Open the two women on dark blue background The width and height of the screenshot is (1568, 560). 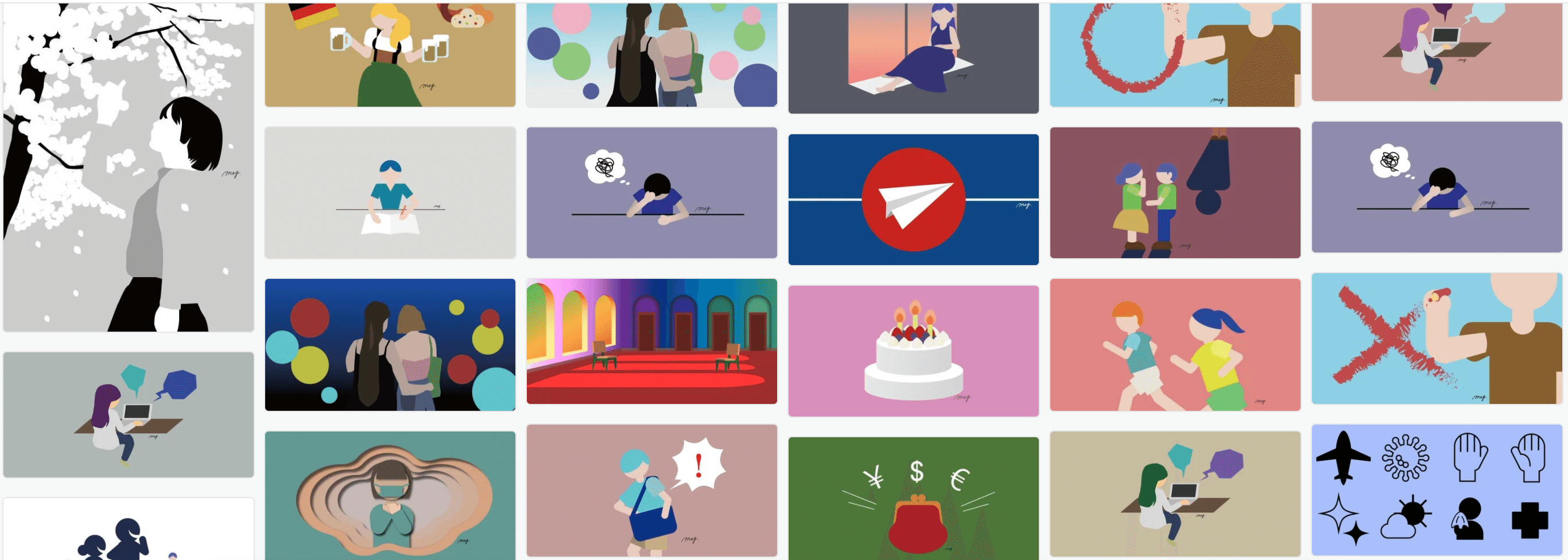point(390,344)
